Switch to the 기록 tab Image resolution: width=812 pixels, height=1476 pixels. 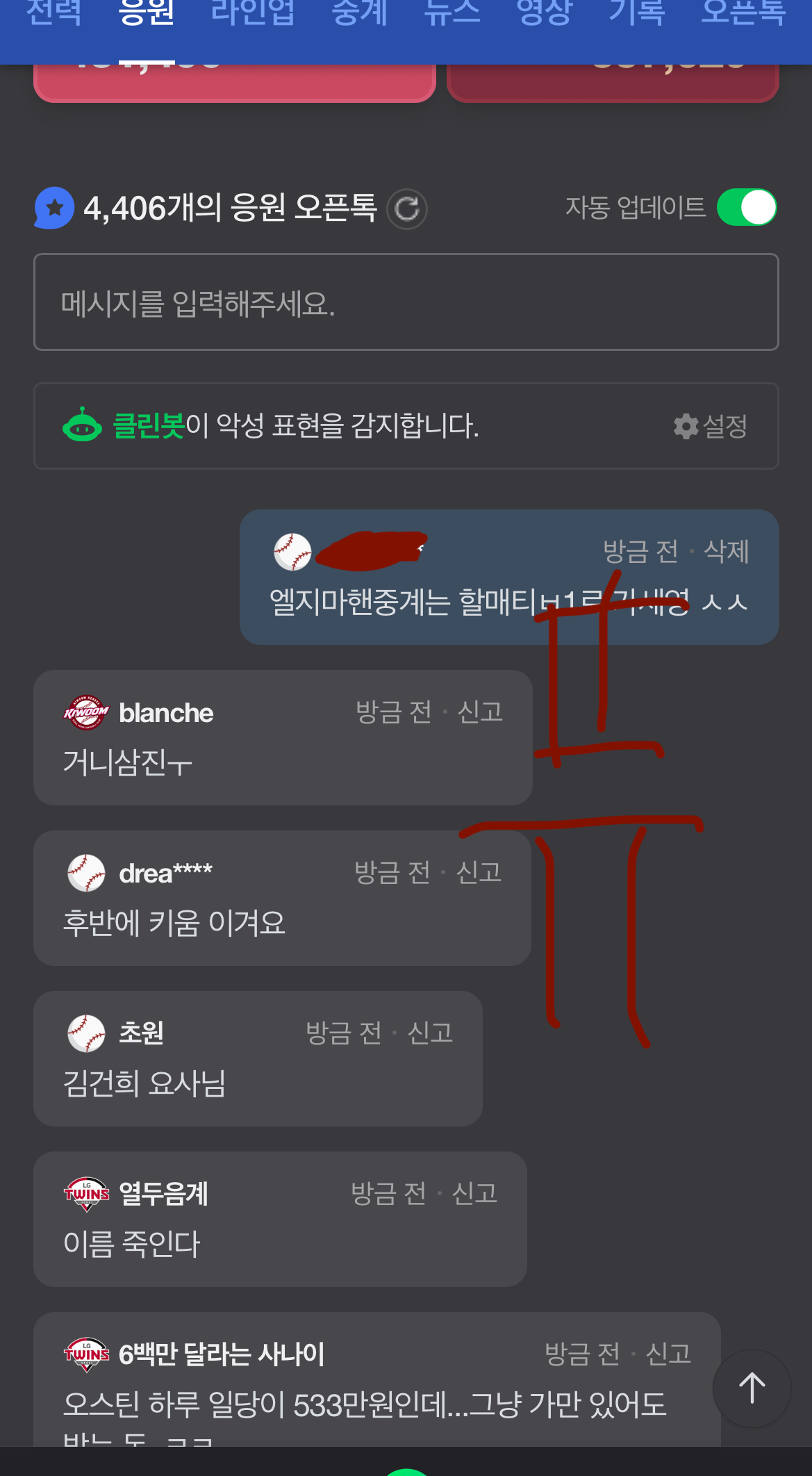tap(636, 14)
